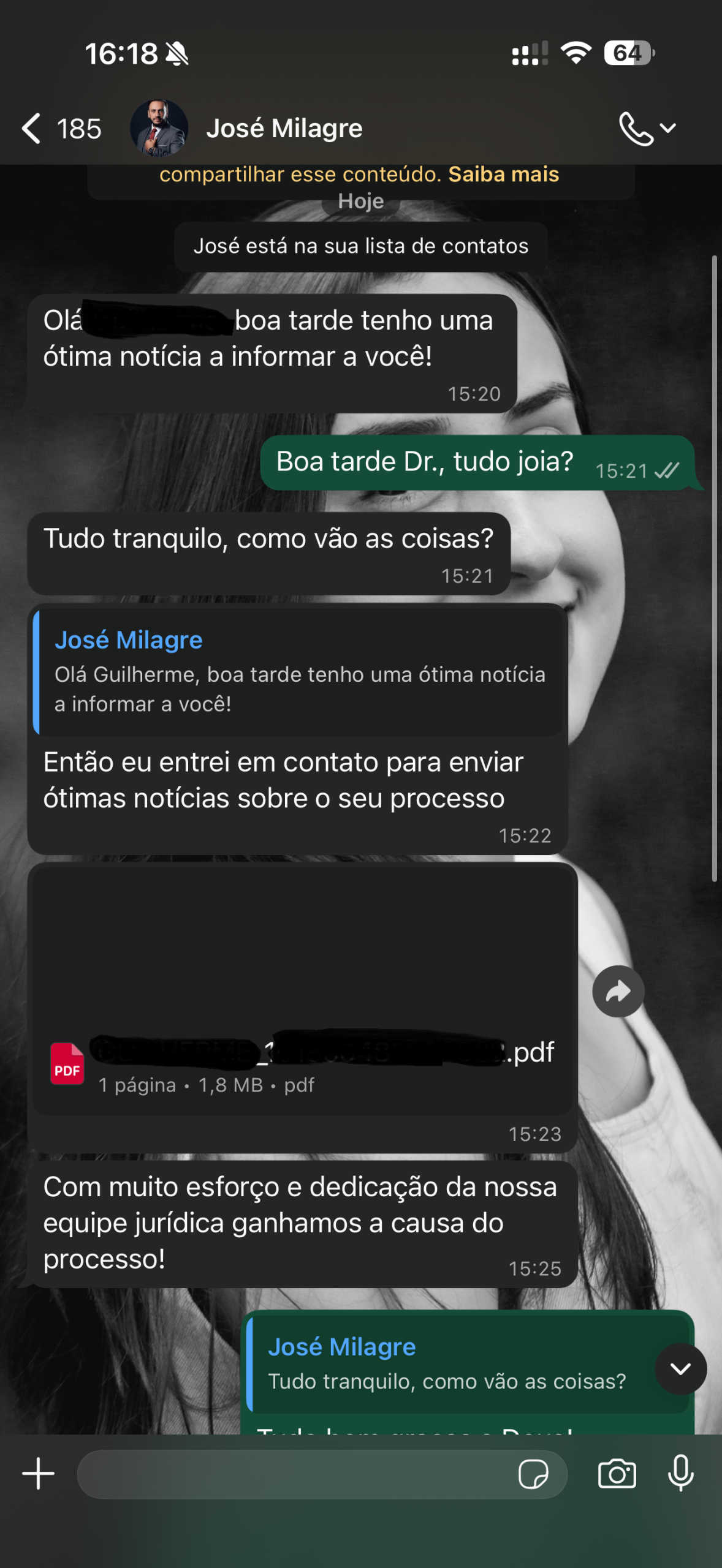Open José Milagre's contact info
This screenshot has width=722, height=1568.
click(x=284, y=129)
